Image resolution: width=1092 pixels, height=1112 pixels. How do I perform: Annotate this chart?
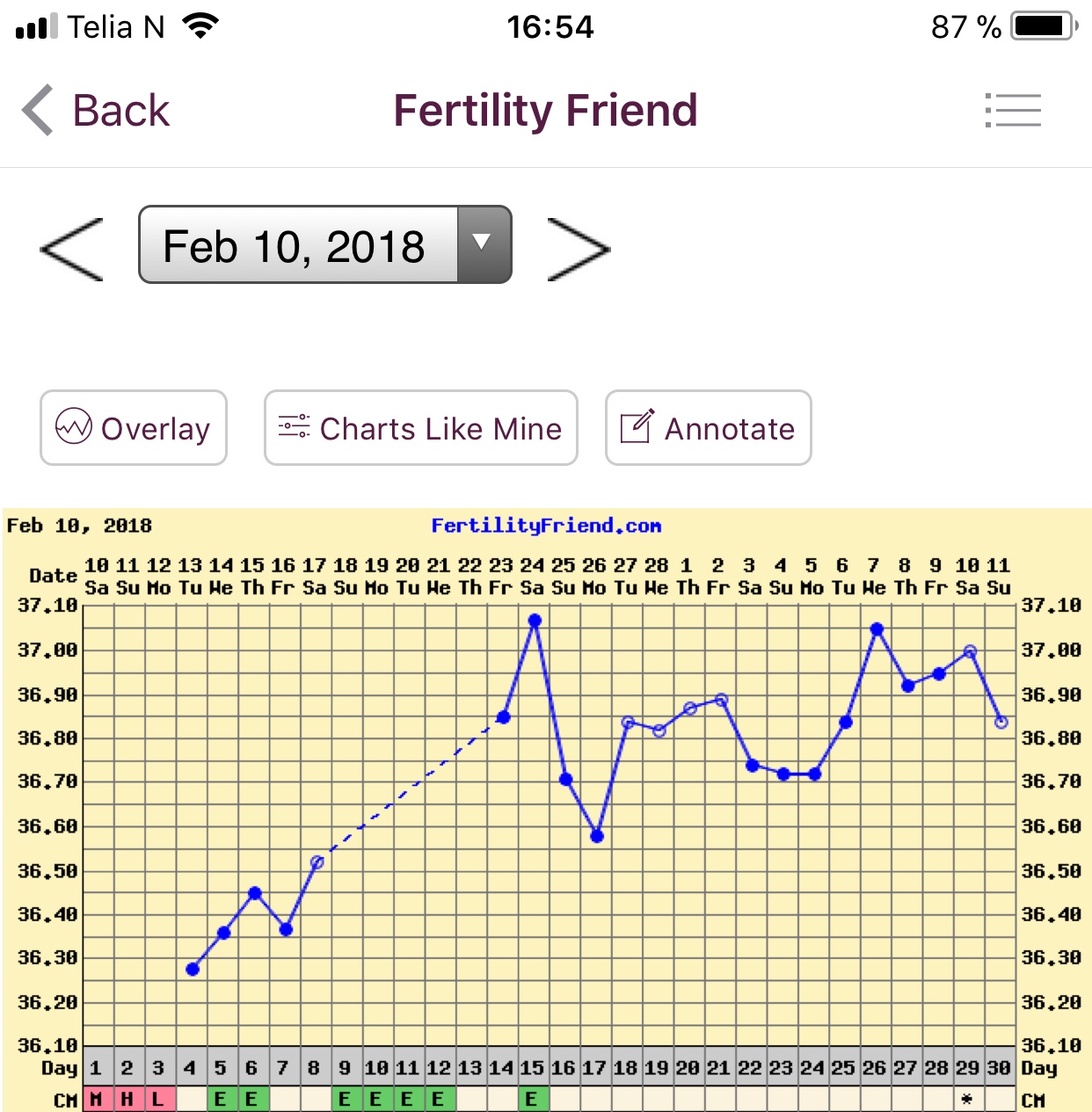click(x=708, y=428)
